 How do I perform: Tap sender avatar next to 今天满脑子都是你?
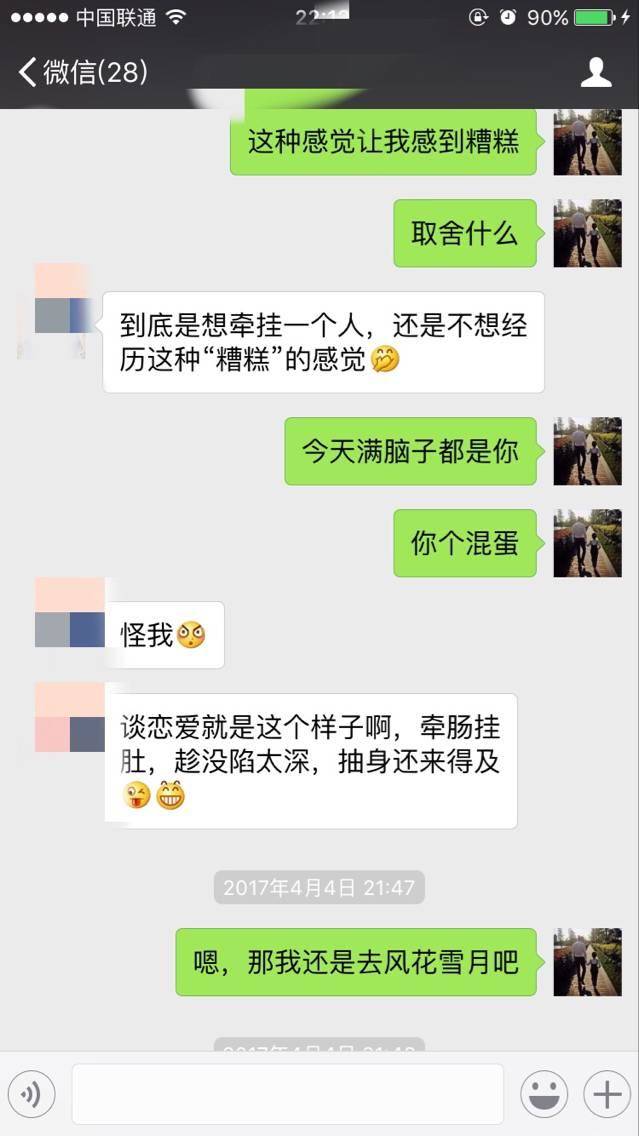coord(587,451)
